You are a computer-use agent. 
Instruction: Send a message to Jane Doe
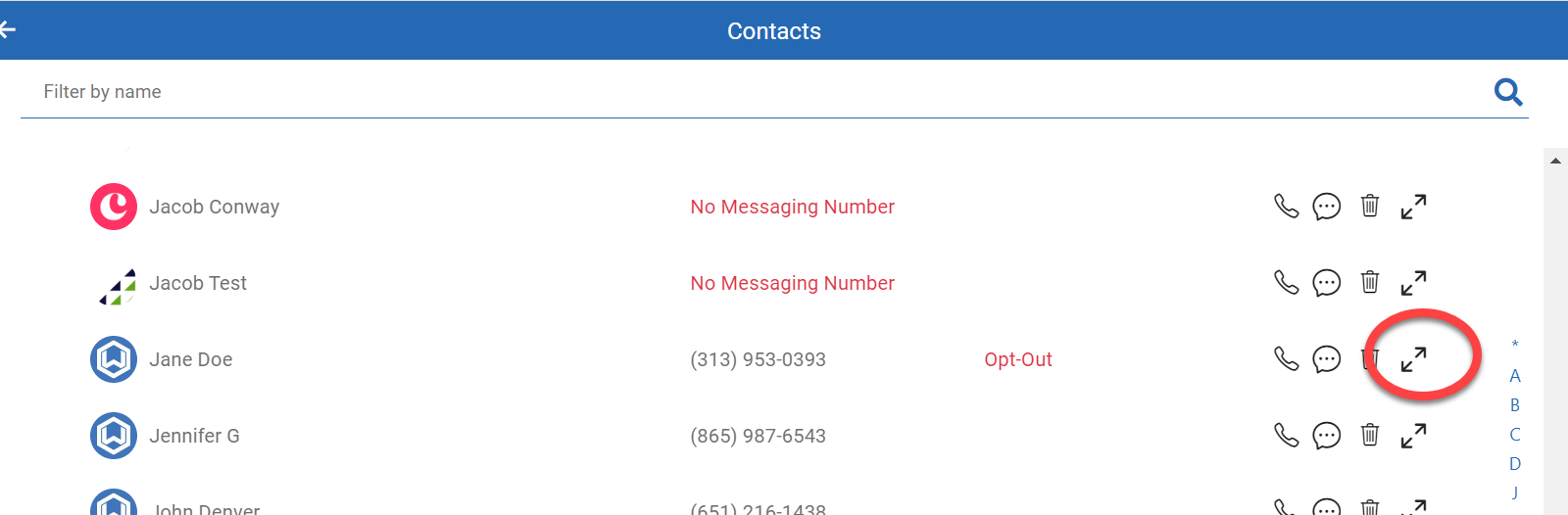click(x=1326, y=359)
